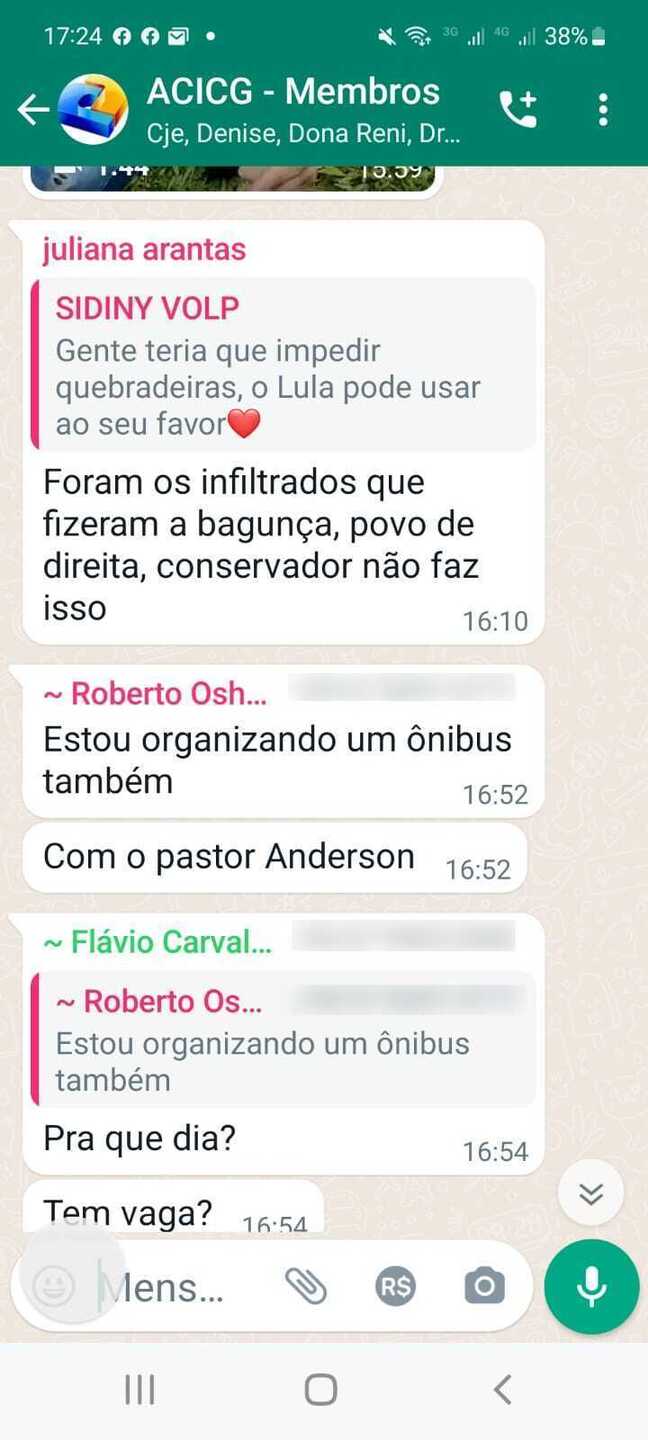This screenshot has width=648, height=1440.
Task: Jump to quoted Roberto message about ônibus
Action: pos(284,1040)
